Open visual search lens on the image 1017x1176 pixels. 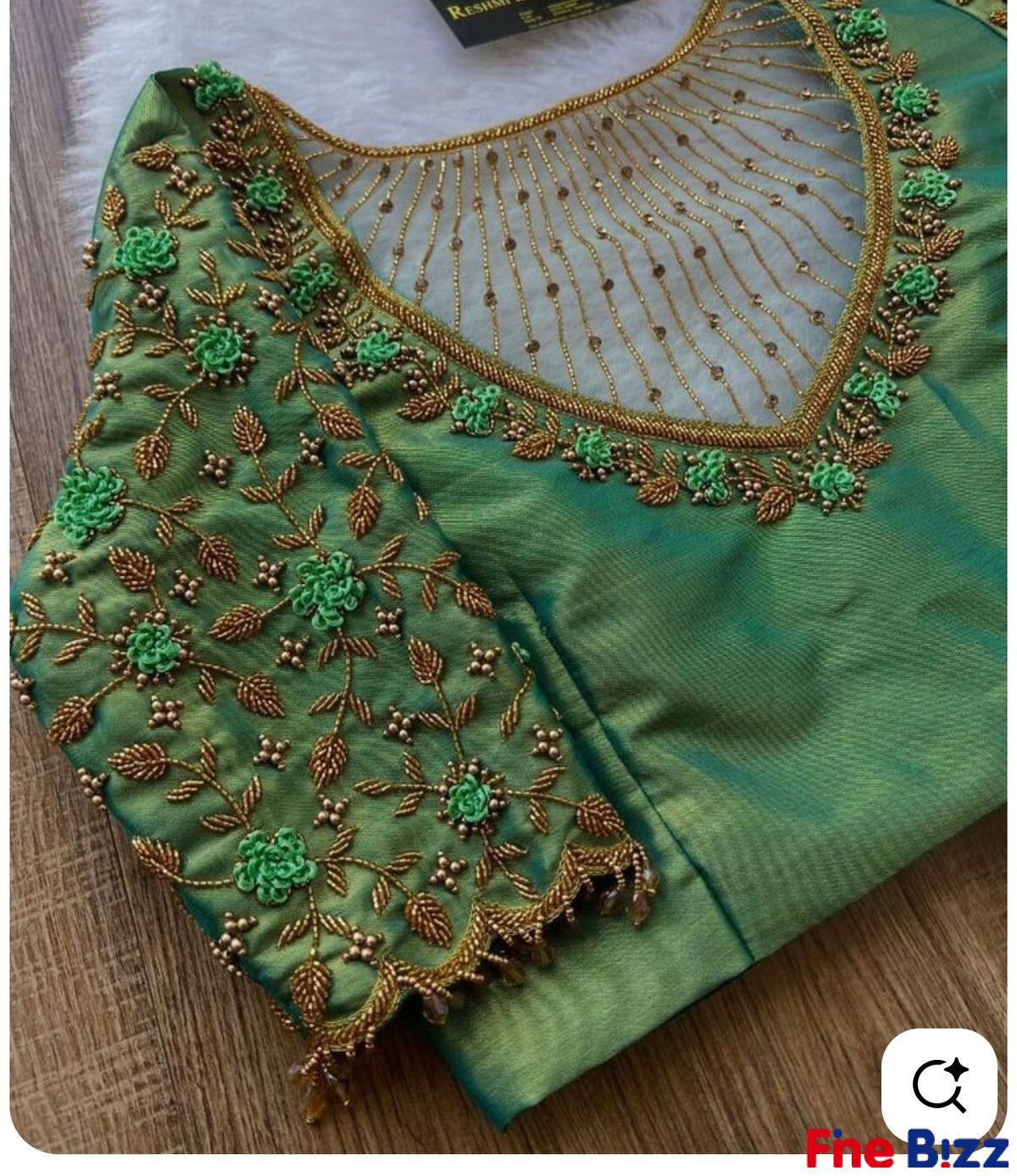[939, 1085]
